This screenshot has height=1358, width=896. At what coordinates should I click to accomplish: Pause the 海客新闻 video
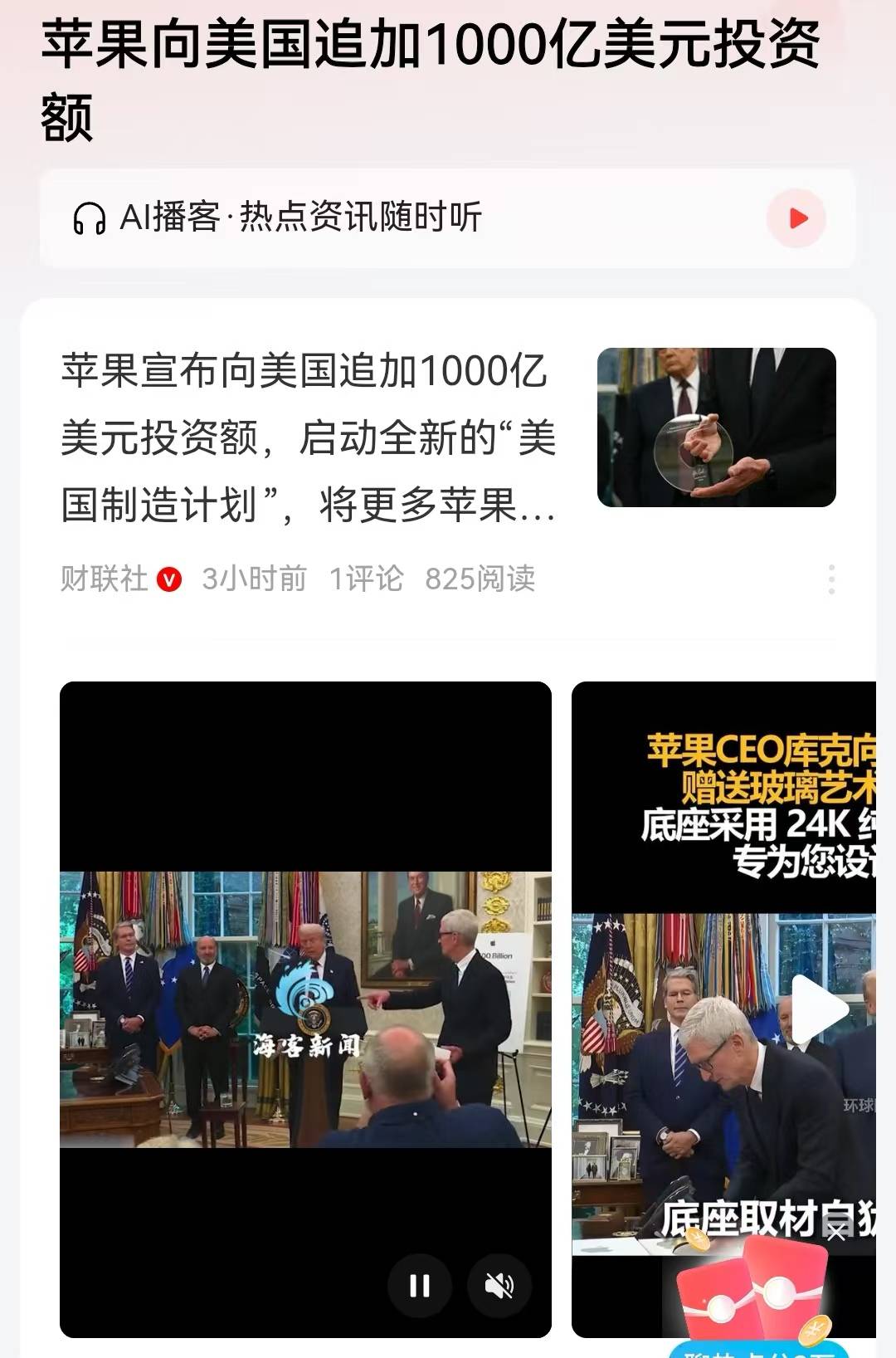pyautogui.click(x=420, y=1286)
